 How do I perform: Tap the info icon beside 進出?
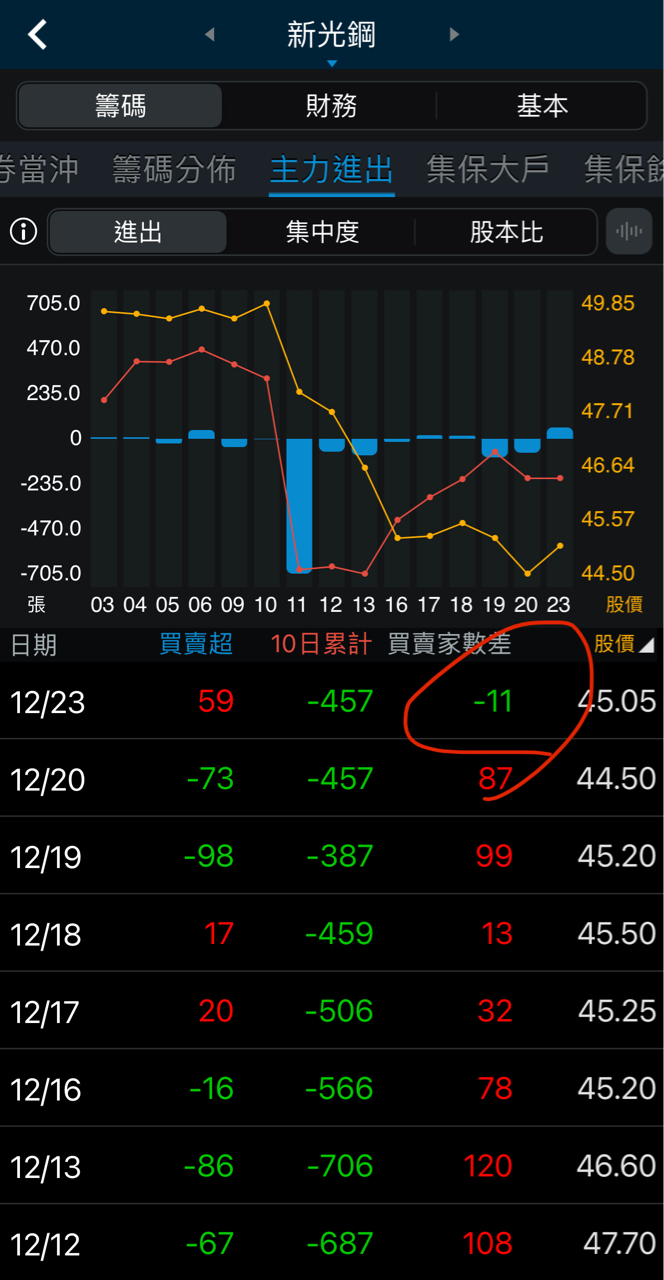(23, 232)
